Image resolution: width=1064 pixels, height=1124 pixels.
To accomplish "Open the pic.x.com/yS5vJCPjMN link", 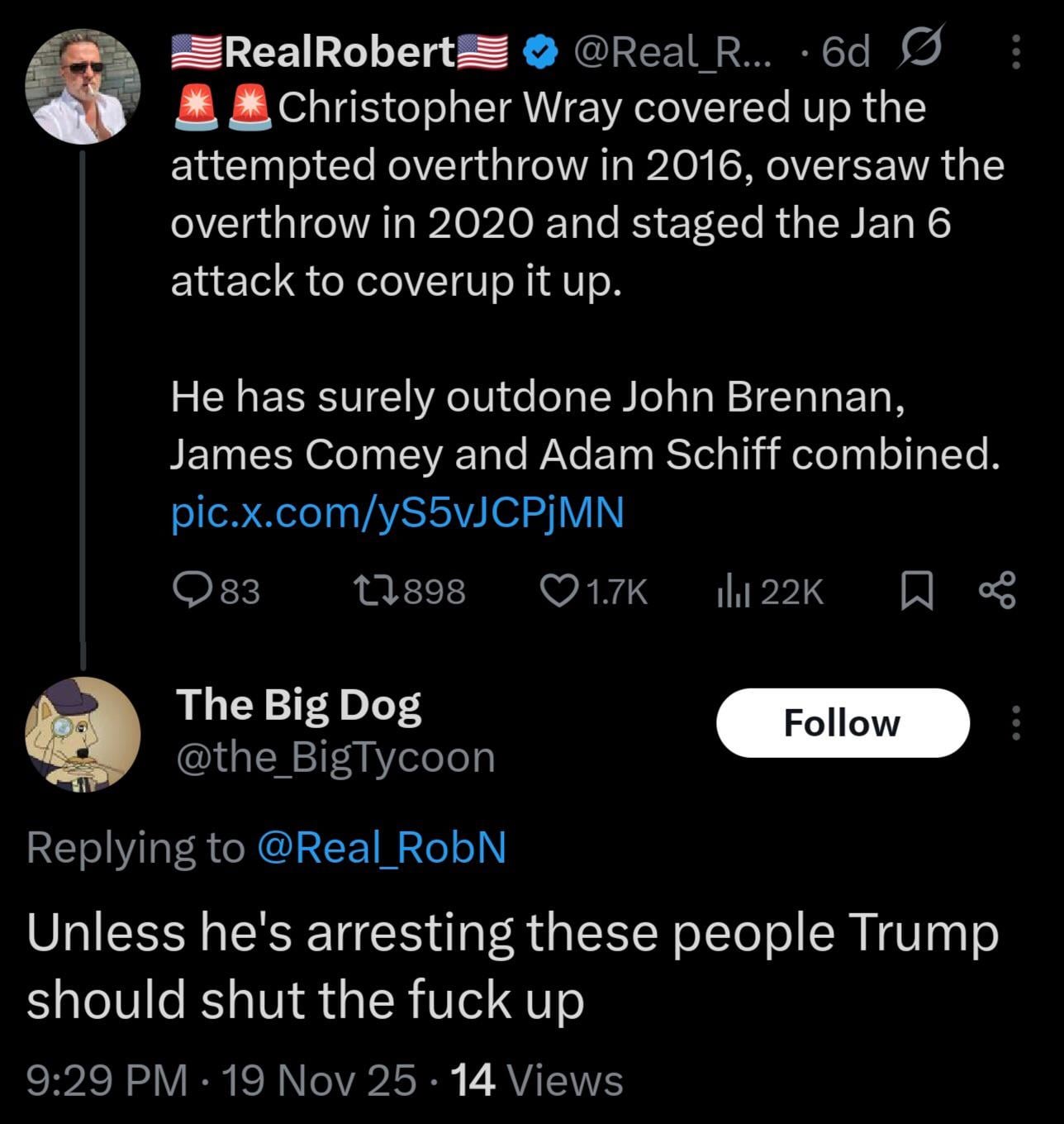I will pyautogui.click(x=397, y=512).
